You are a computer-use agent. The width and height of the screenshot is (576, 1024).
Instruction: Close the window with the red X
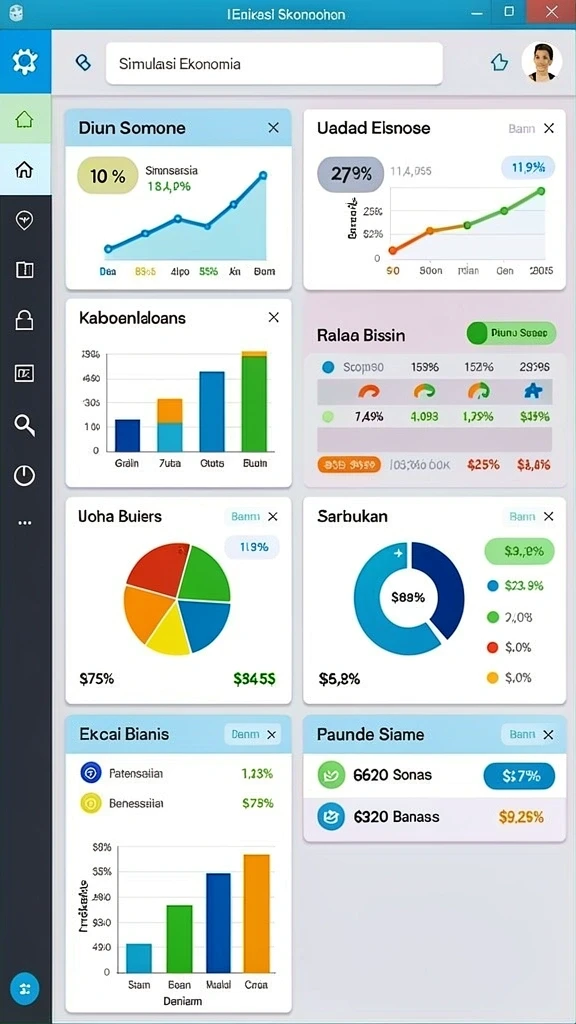(x=551, y=12)
